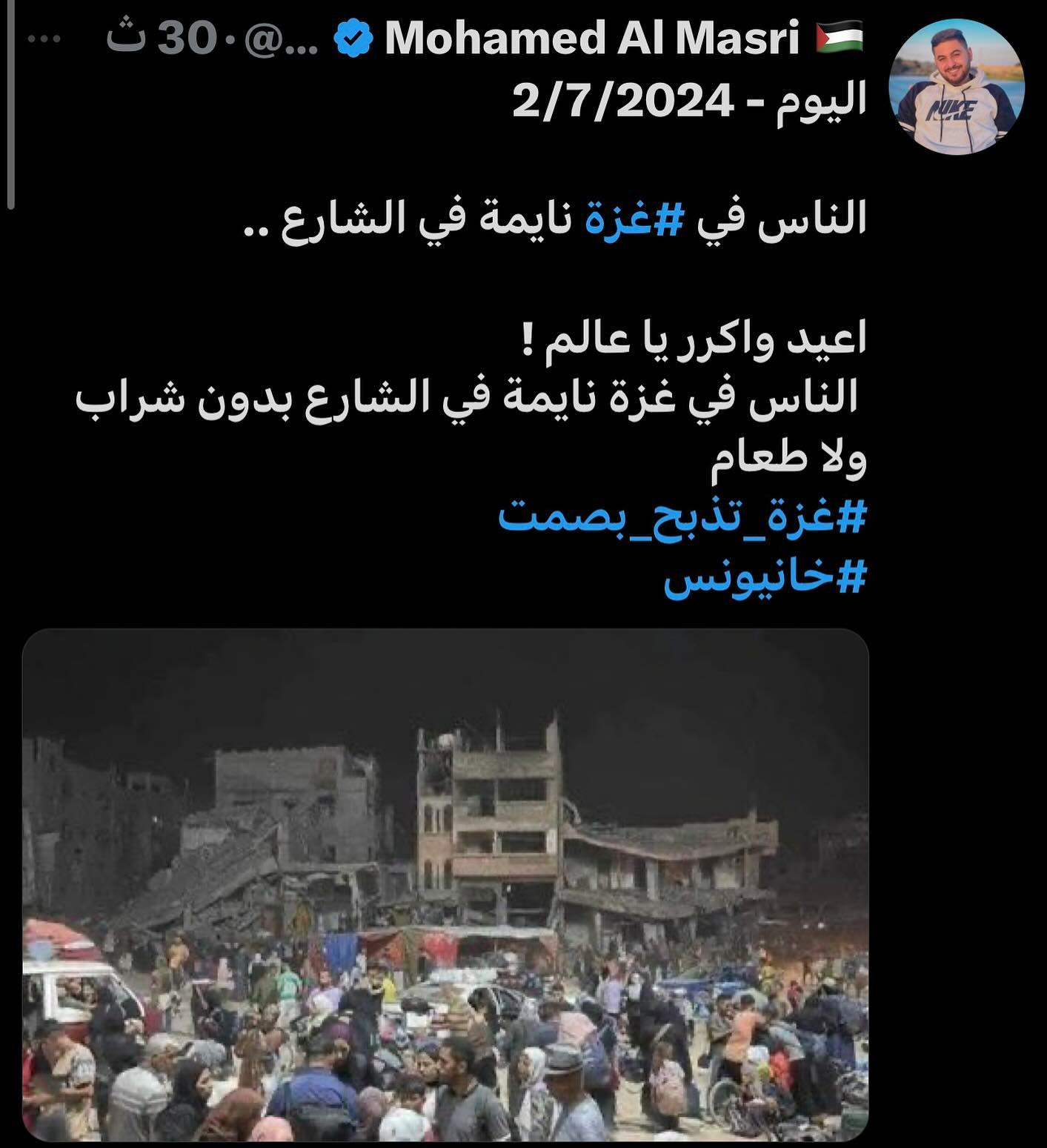Viewport: 1047px width, 1148px height.
Task: Open the #خانيونس hashtag
Action: point(764,579)
